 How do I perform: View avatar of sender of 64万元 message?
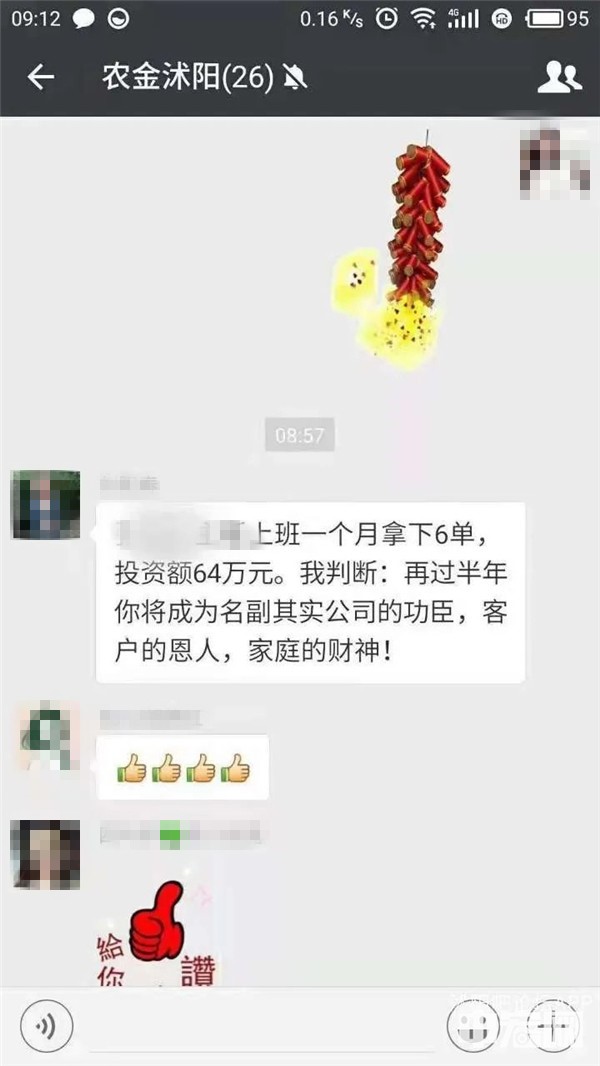(x=45, y=505)
